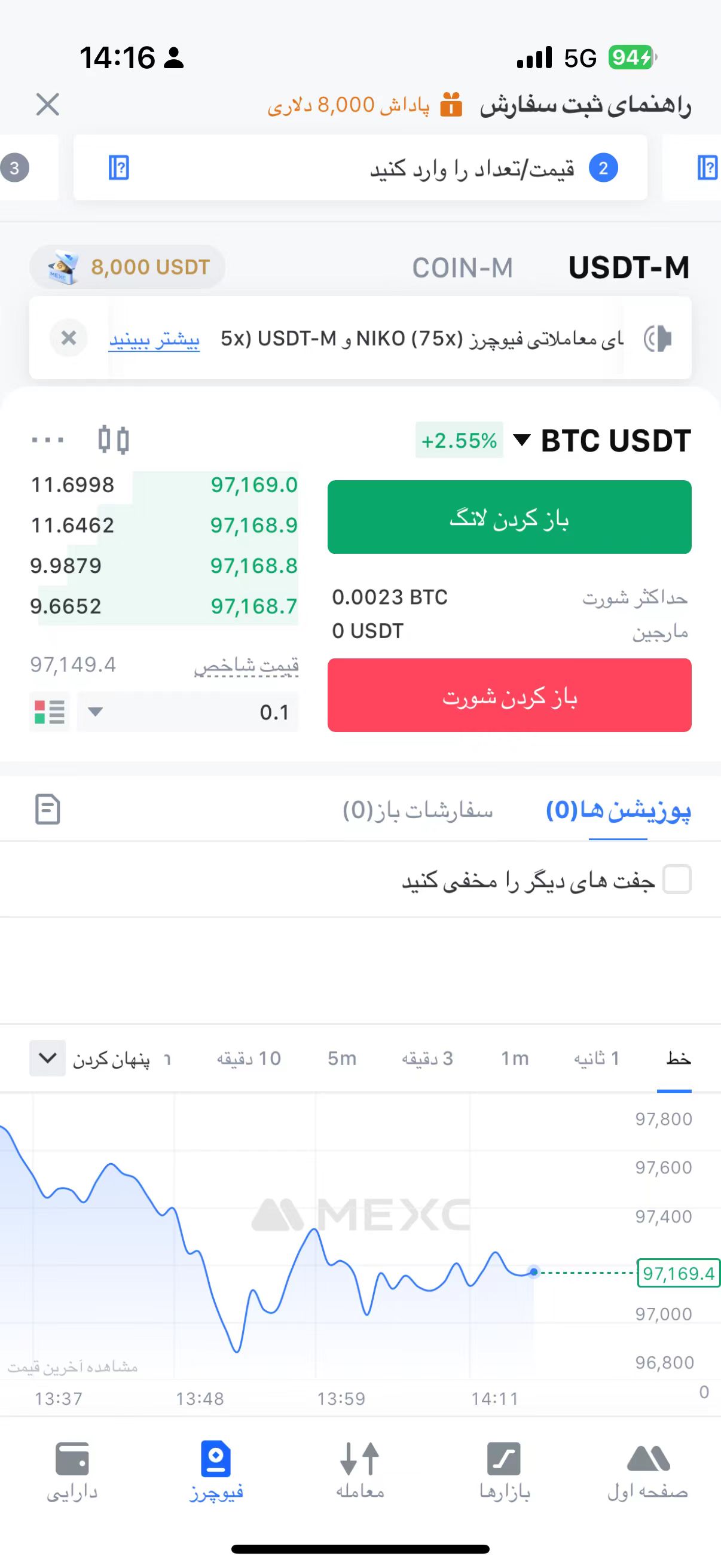Tap باز کردن شورت to open short
The image size is (721, 1568).
point(509,695)
